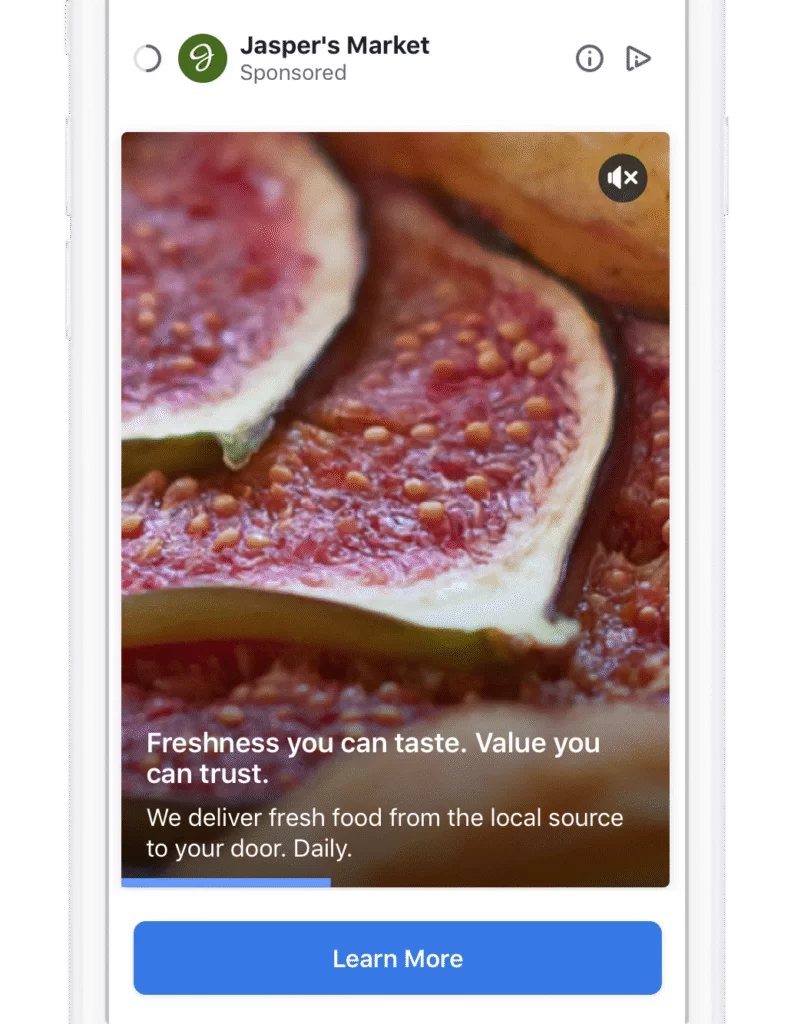The height and width of the screenshot is (1024, 794).
Task: Tap the Learn More button
Action: 397,958
